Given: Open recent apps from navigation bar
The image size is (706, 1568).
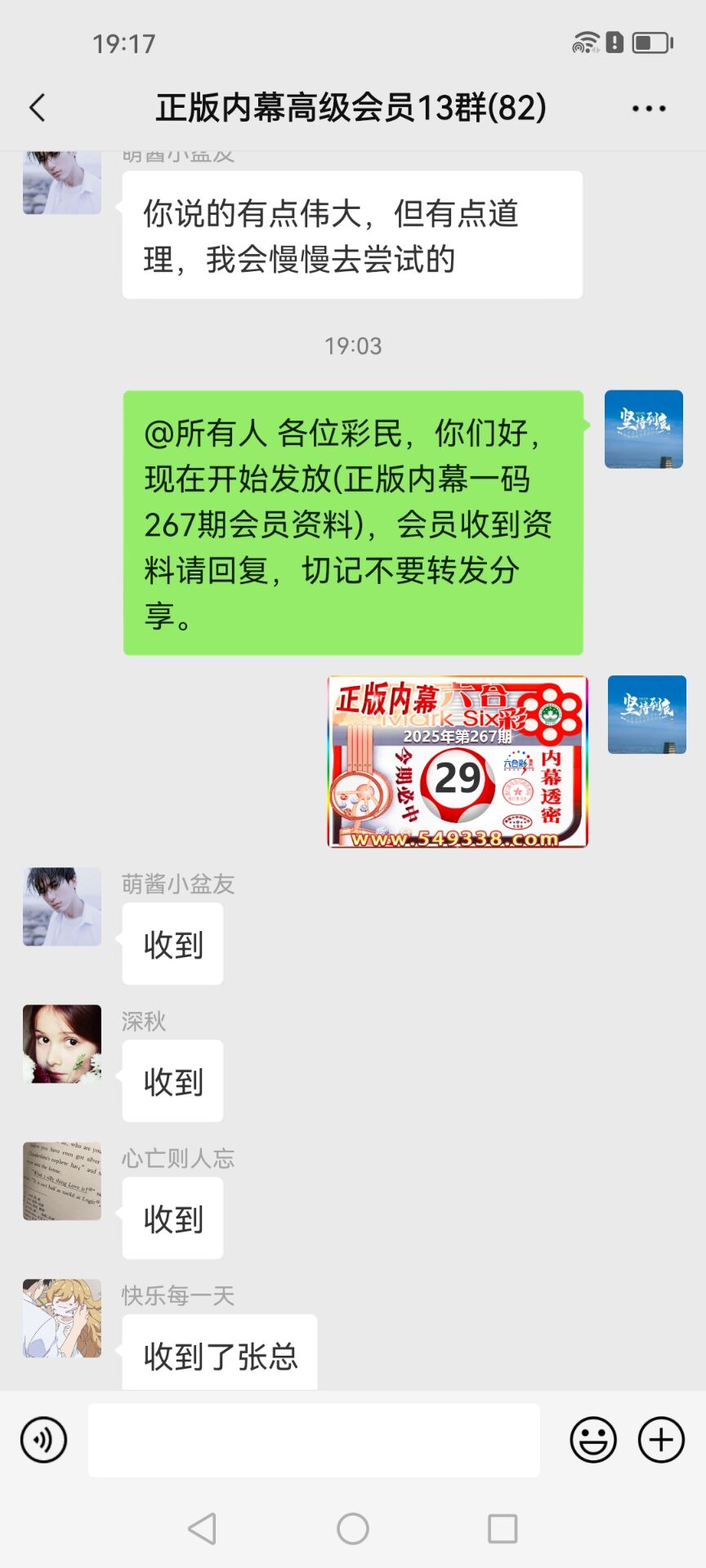Looking at the screenshot, I should click(503, 1529).
